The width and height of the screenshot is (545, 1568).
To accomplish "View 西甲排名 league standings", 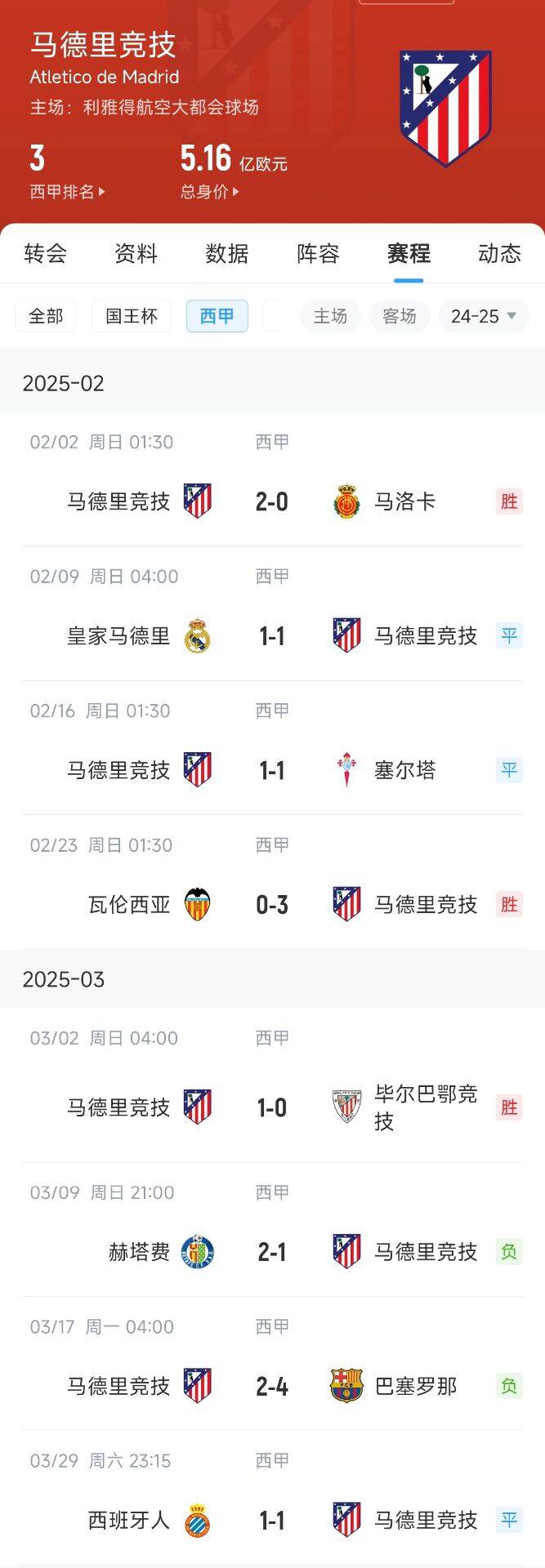I will click(x=67, y=192).
